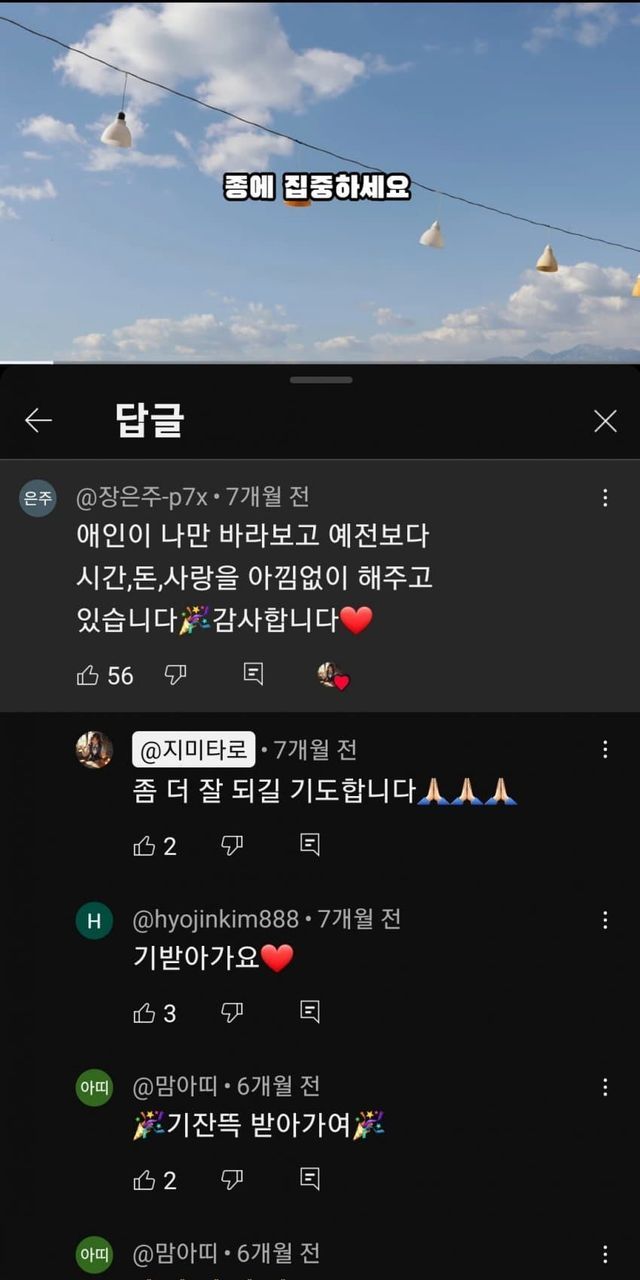The image size is (640, 1280).
Task: Reply to the 기잔뜩 받아가여 comment
Action: click(310, 1180)
